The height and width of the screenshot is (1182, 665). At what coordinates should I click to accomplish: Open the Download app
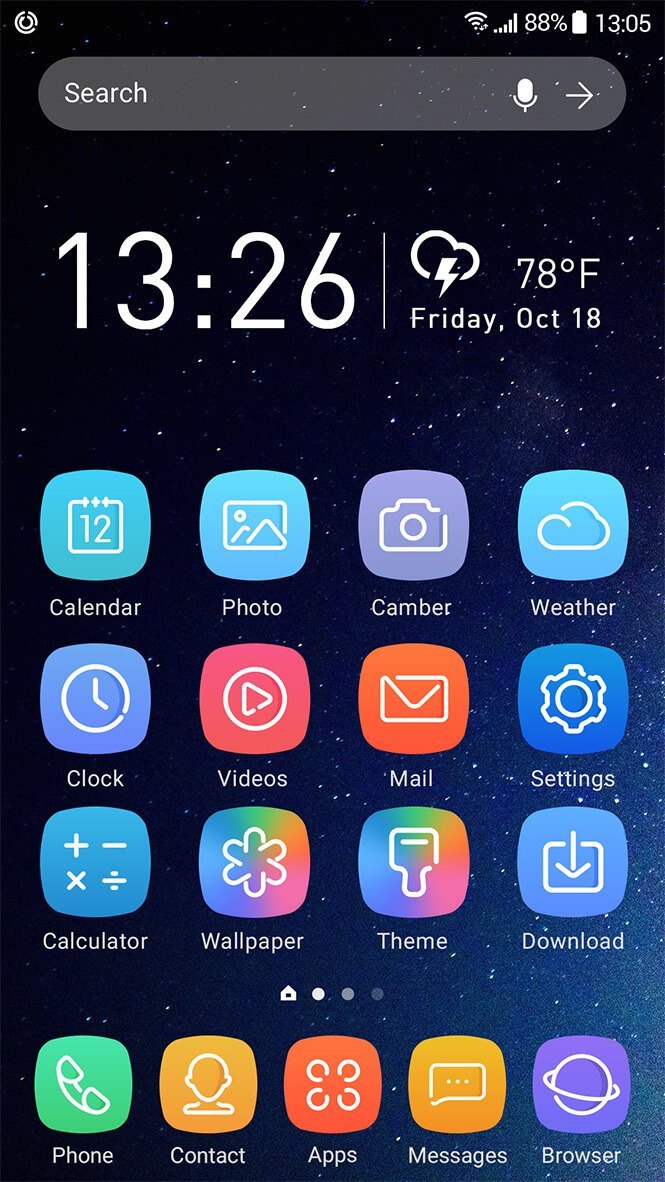(573, 862)
